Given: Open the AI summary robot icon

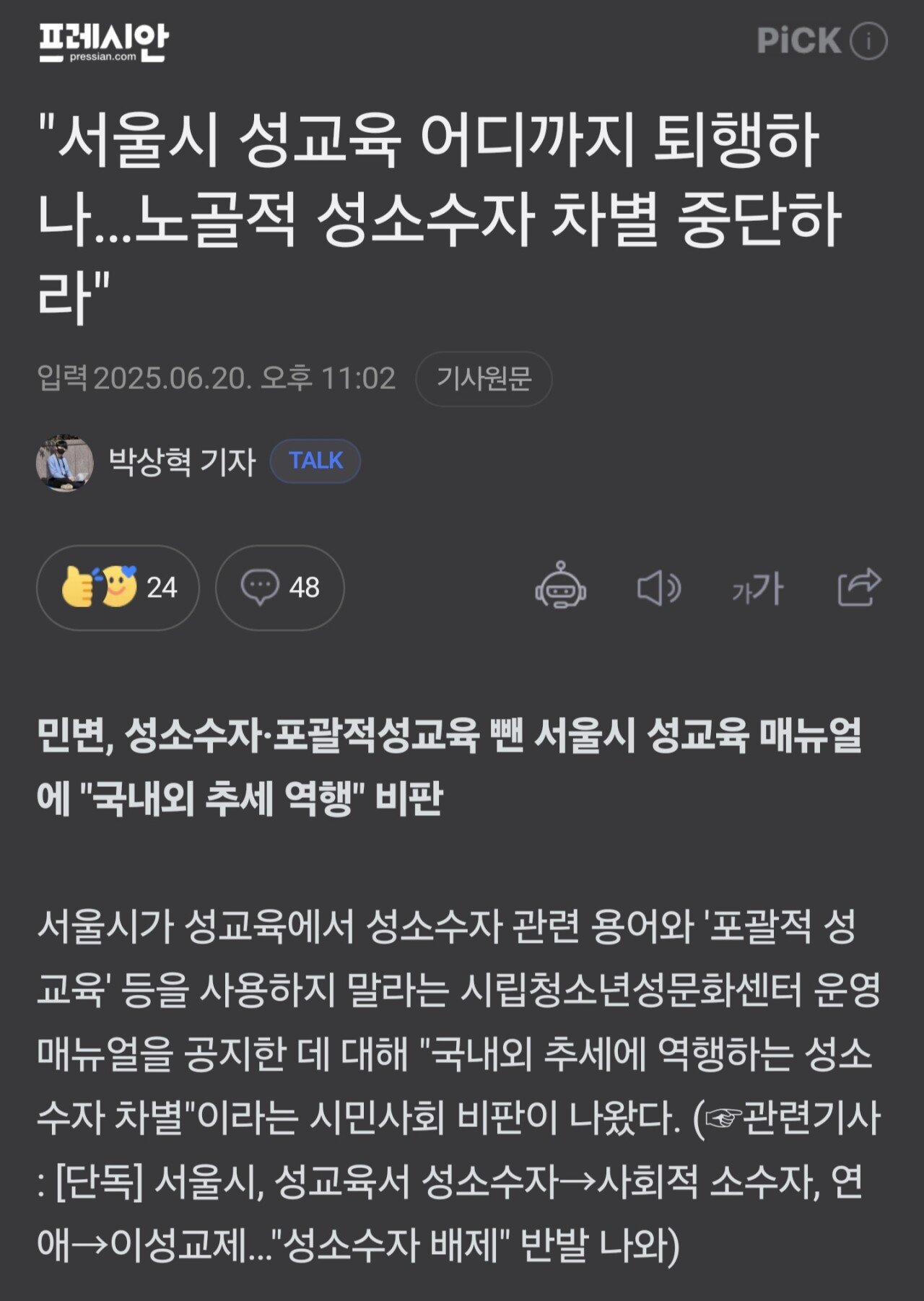Looking at the screenshot, I should tap(560, 586).
